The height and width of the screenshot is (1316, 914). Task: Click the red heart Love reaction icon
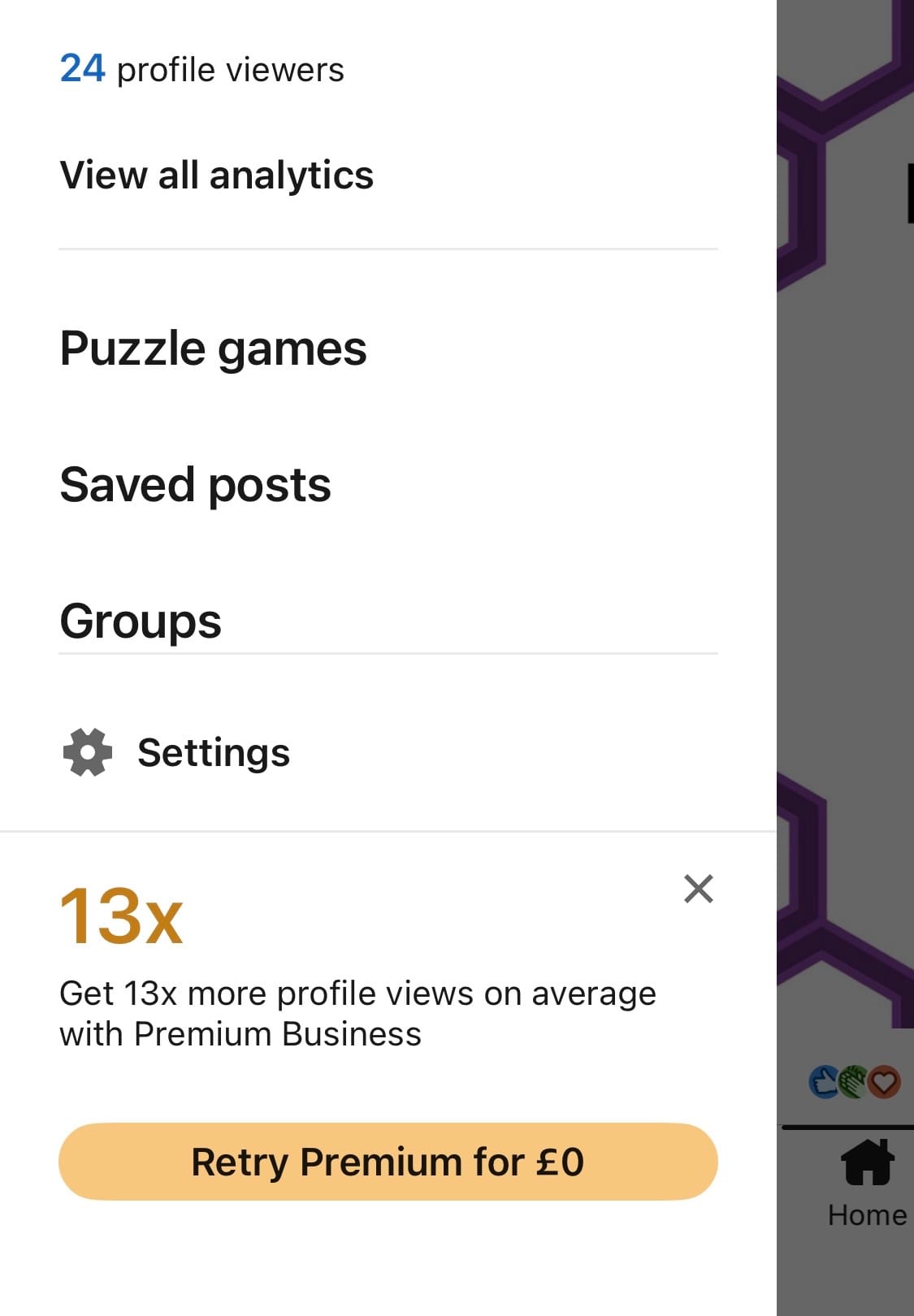click(x=882, y=1081)
